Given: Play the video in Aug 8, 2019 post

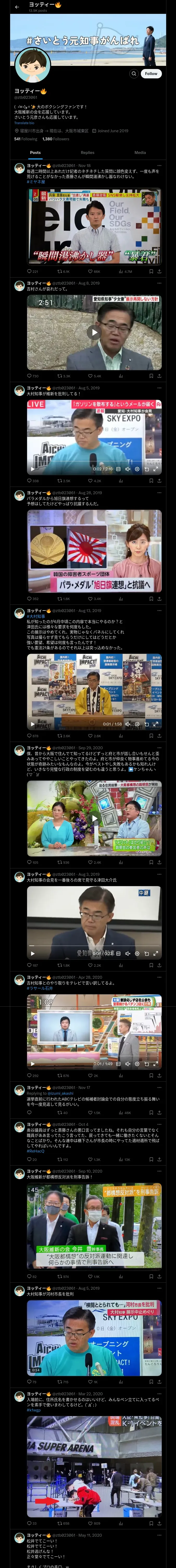Looking at the screenshot, I should pos(93,332).
